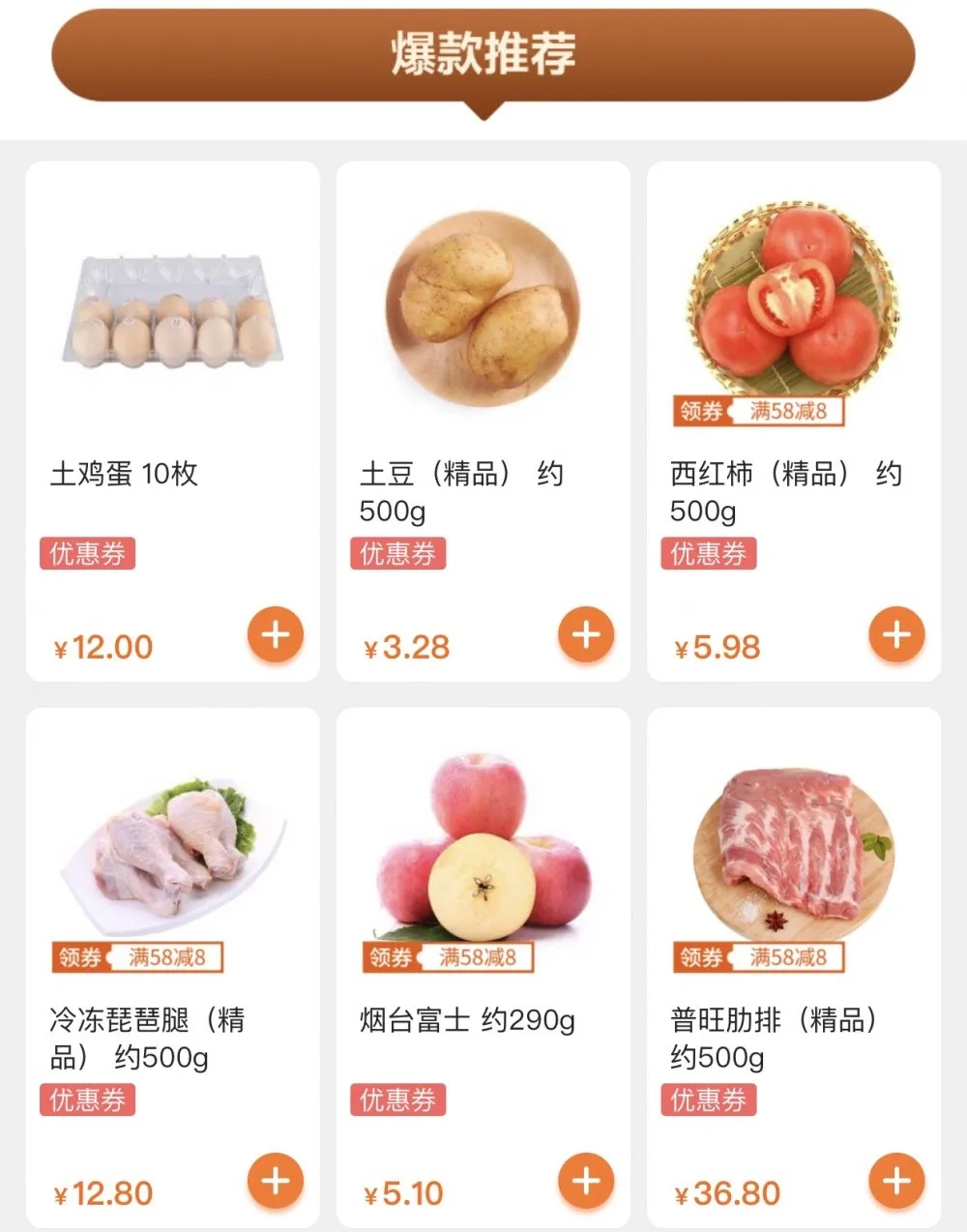View details for 土豆（精品）约500g

coord(482,309)
